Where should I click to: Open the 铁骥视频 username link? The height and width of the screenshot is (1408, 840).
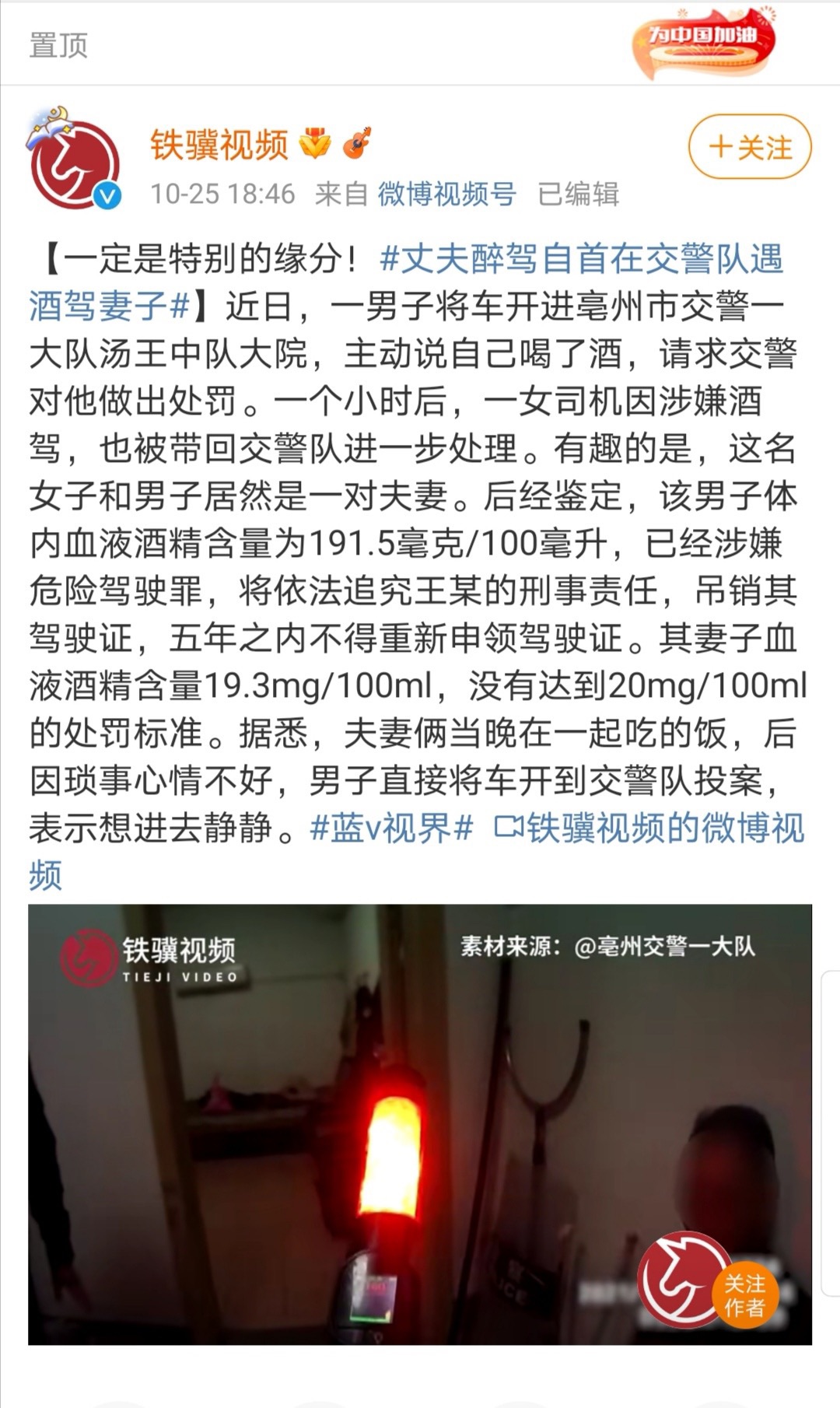pyautogui.click(x=219, y=145)
